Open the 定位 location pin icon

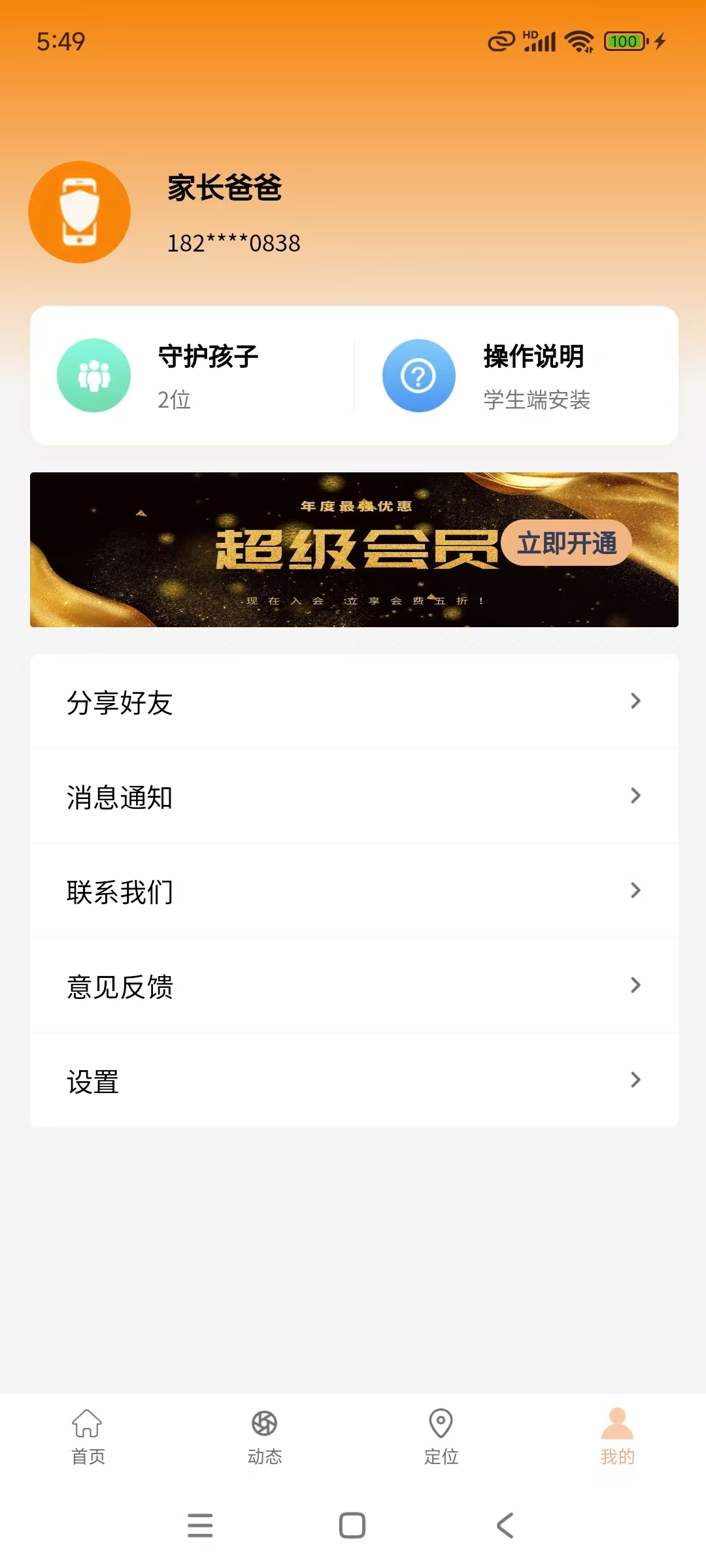tap(441, 1420)
